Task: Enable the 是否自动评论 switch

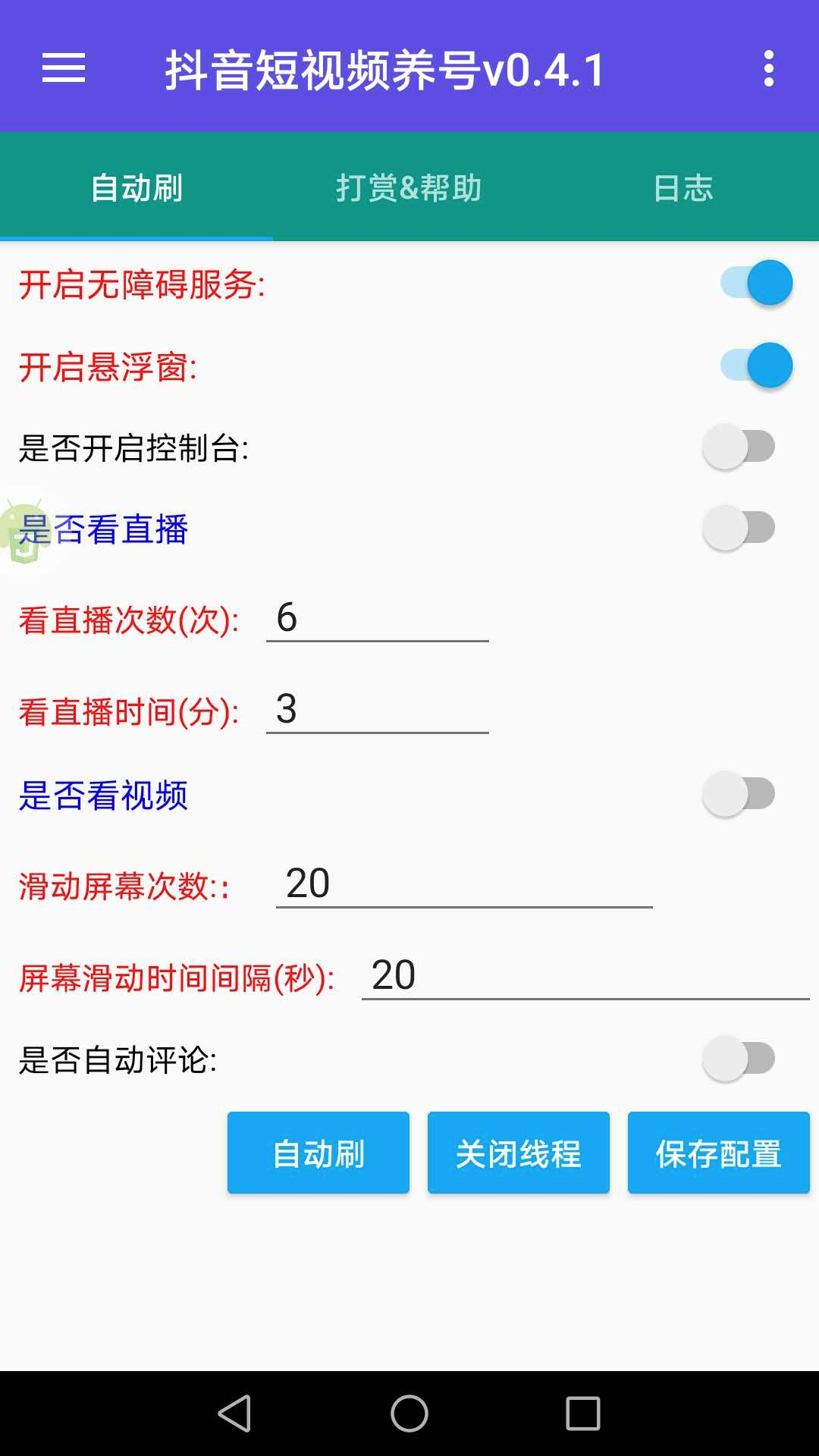Action: 739,1059
